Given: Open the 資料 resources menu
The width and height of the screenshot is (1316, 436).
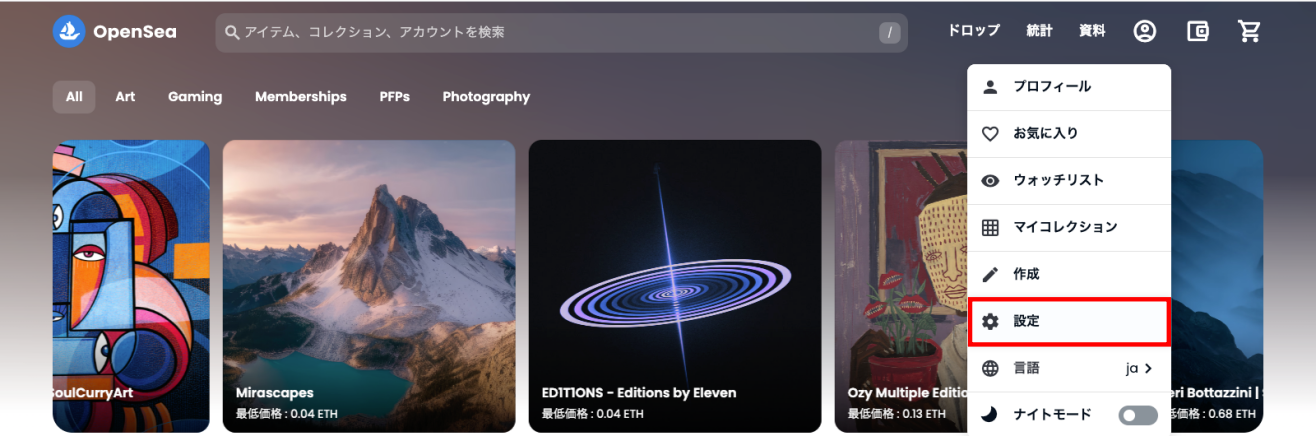Looking at the screenshot, I should coord(1092,31).
